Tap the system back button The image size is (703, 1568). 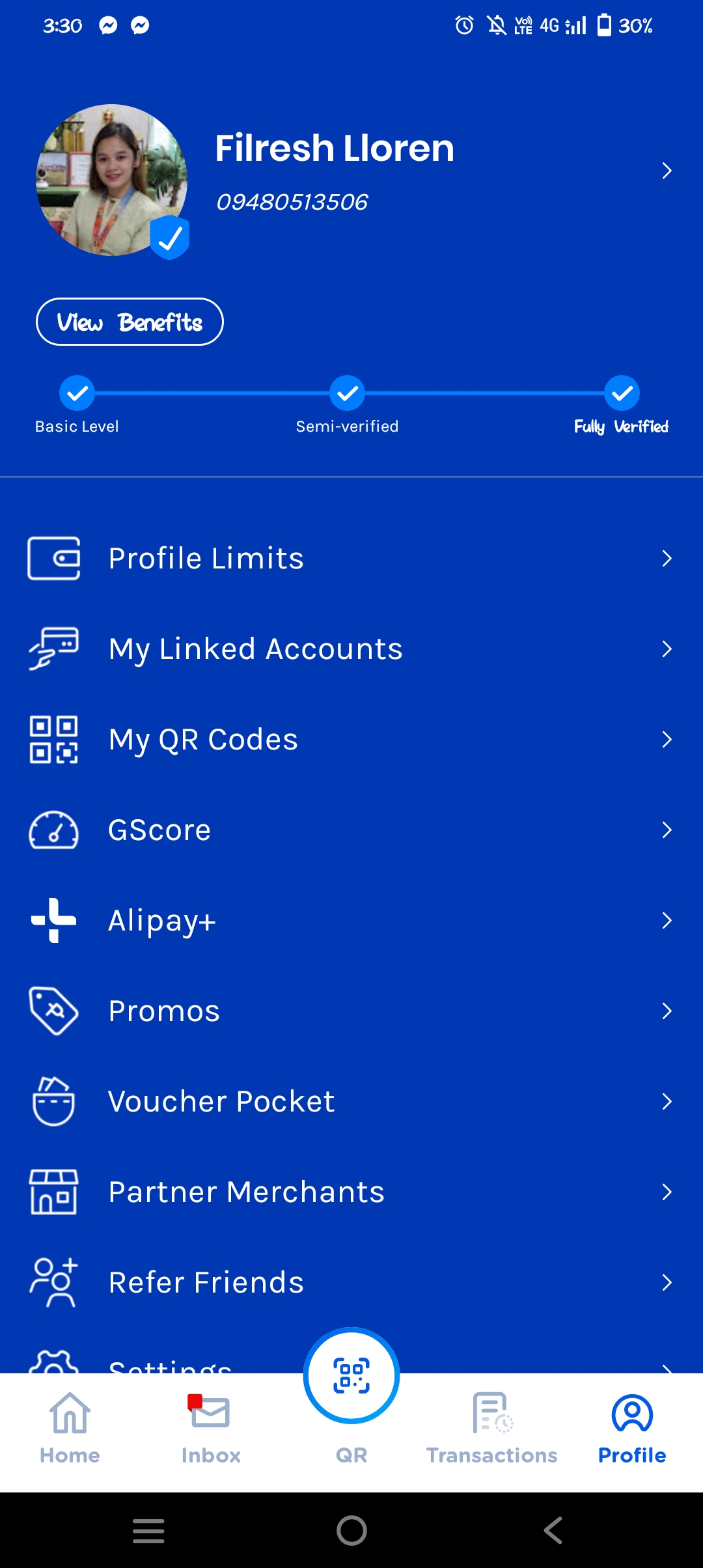pyautogui.click(x=553, y=1530)
